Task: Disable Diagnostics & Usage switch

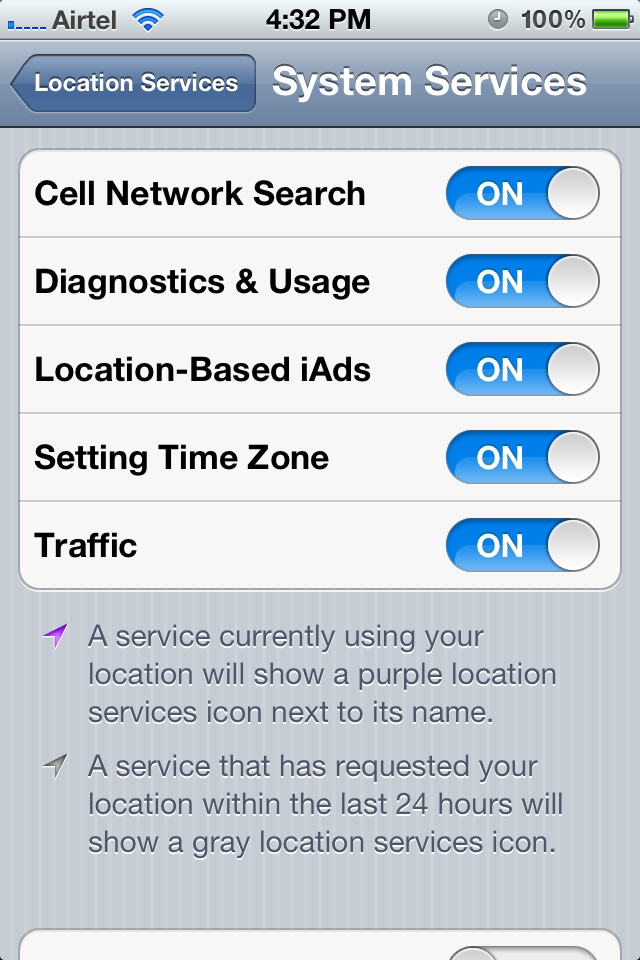Action: [522, 282]
